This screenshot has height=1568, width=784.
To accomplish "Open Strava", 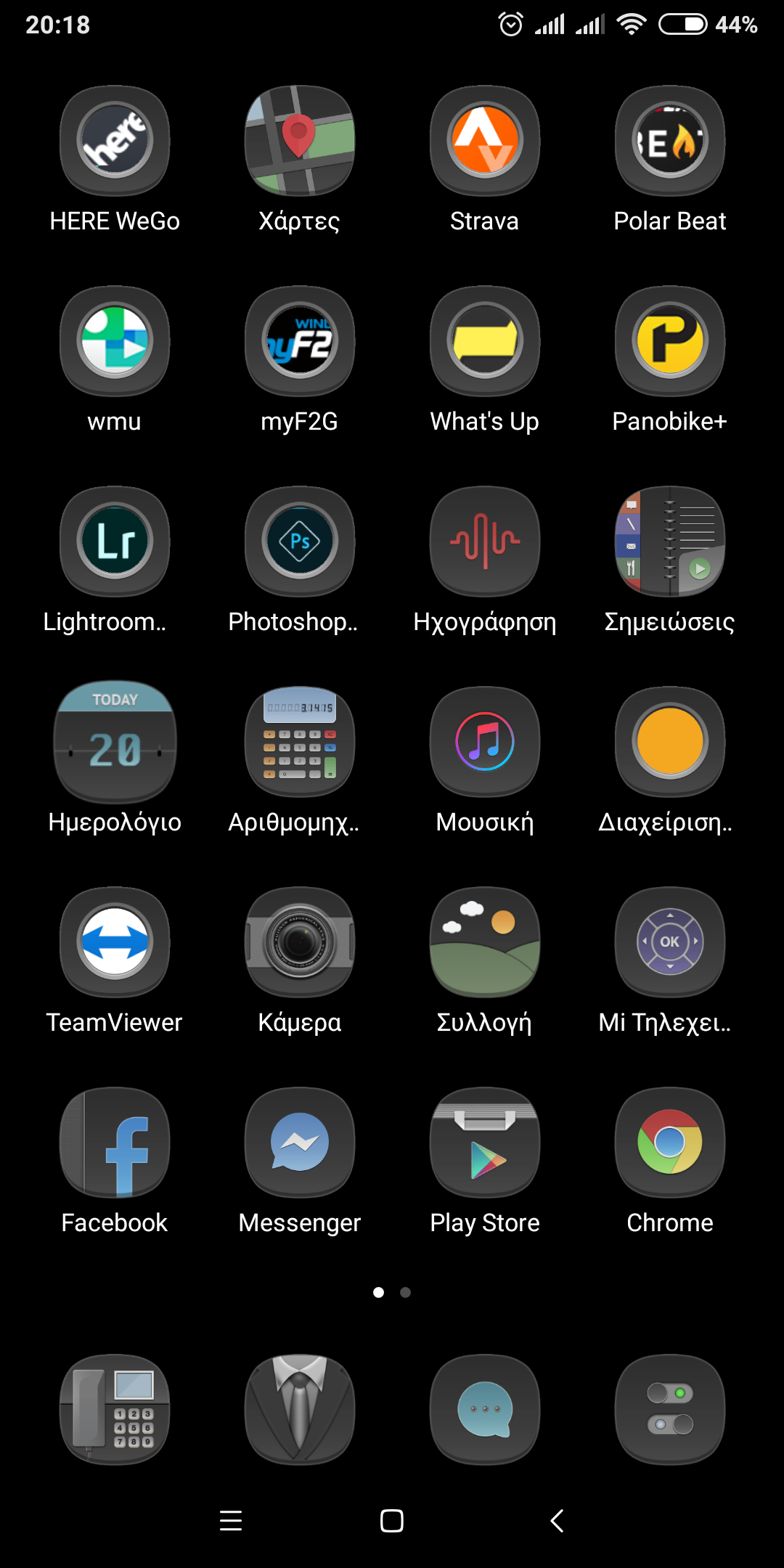I will pos(485,141).
